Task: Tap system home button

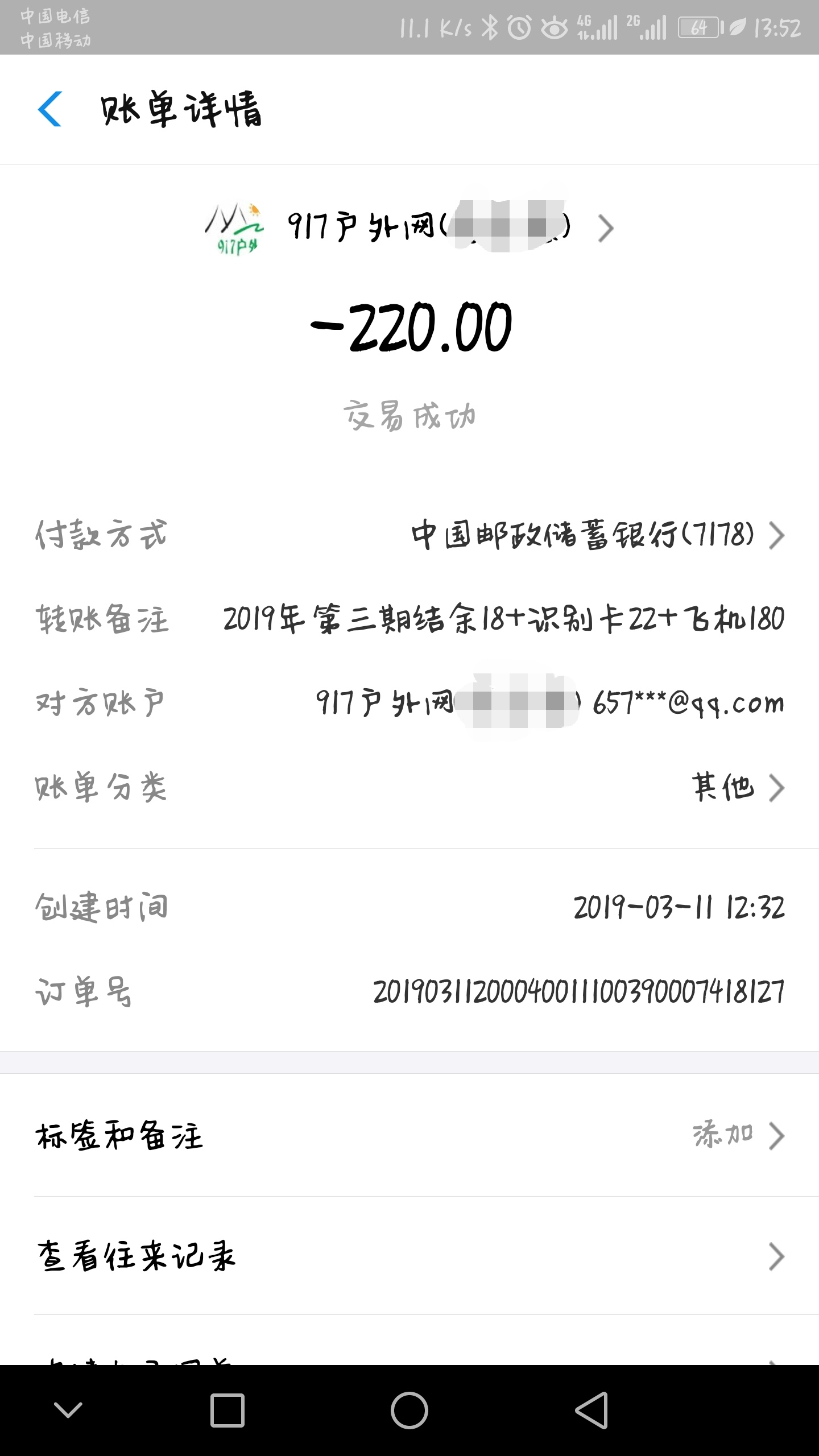Action: tap(409, 1410)
